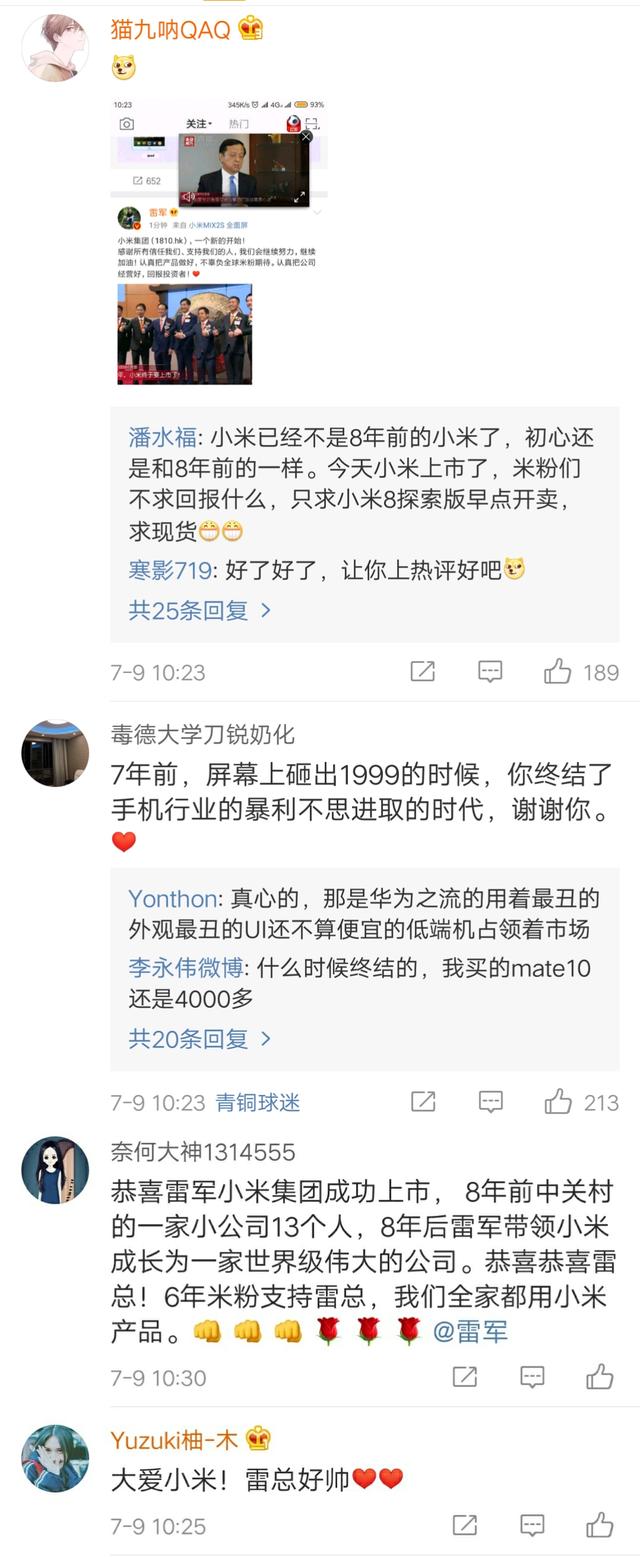Open Yonthon's profile from the reply
Image resolution: width=640 pixels, height=1557 pixels.
[x=172, y=898]
